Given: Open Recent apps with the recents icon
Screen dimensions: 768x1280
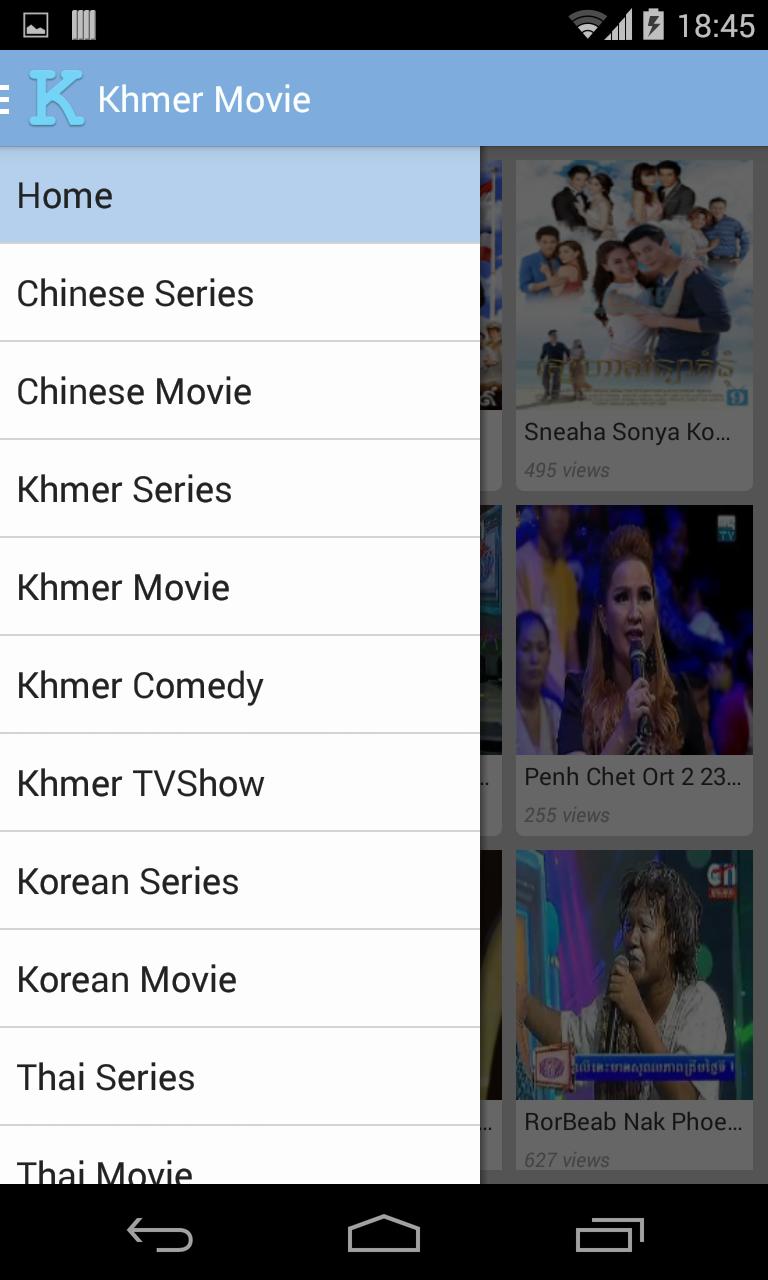Looking at the screenshot, I should [610, 1235].
